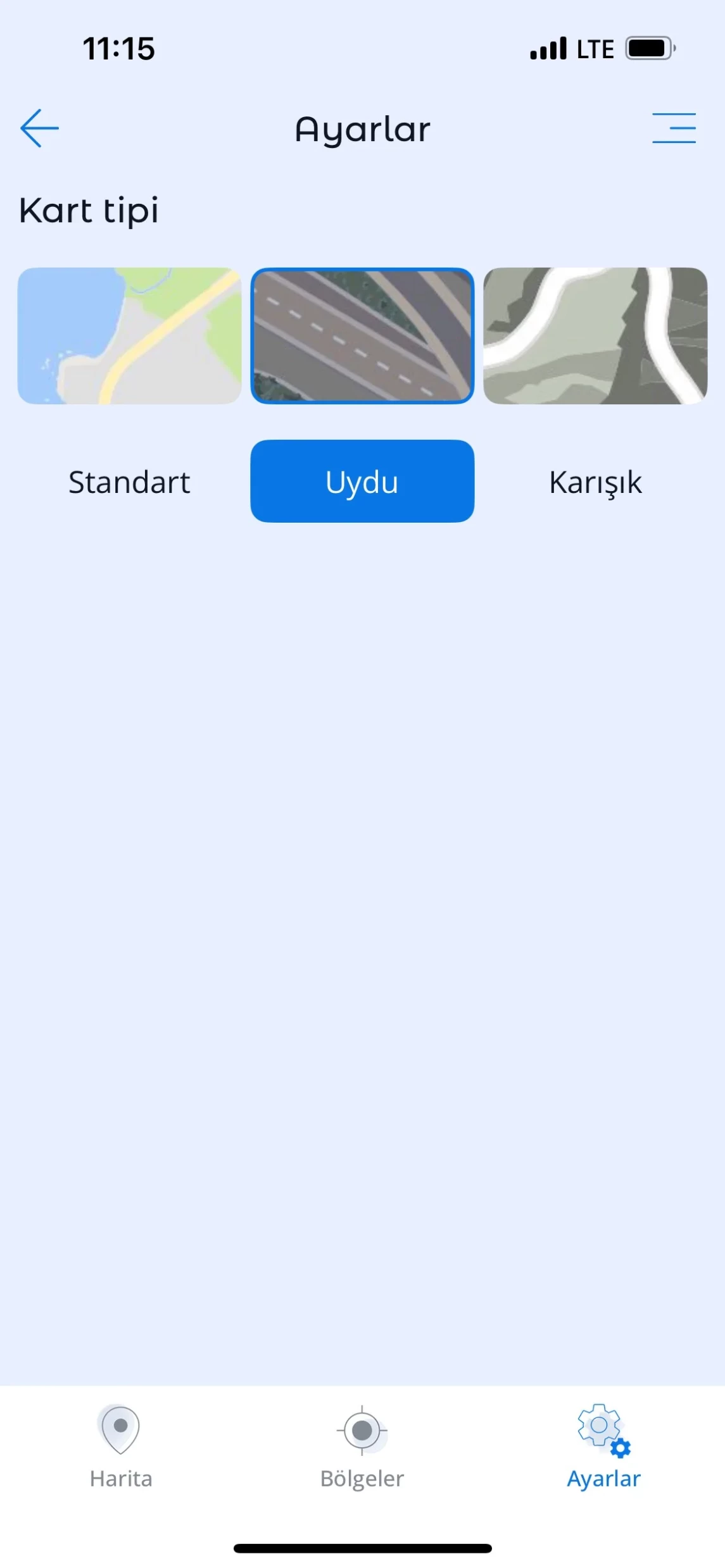This screenshot has height=1568, width=725.
Task: Select the Standart map preview thumbnail
Action: coord(129,336)
